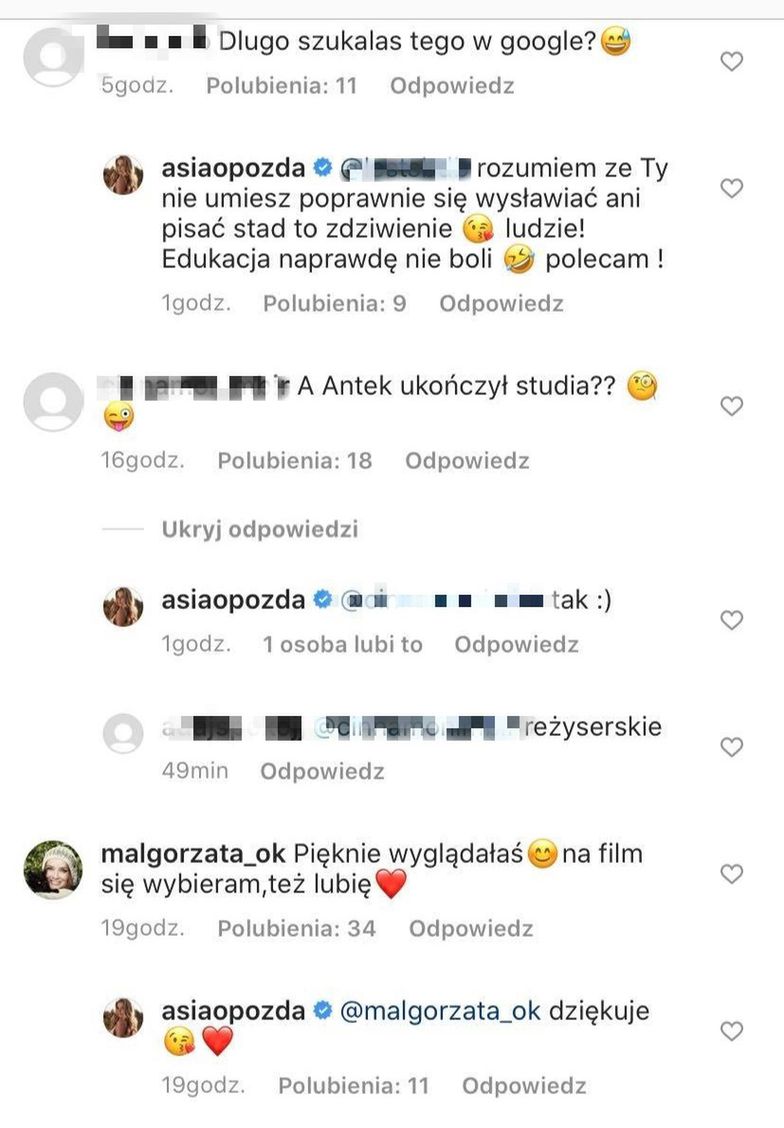Viewport: 784px width, 1128px height.
Task: Reply to malgorzata_ok's 'Pięknie wyglądałaś' comment
Action: (471, 929)
